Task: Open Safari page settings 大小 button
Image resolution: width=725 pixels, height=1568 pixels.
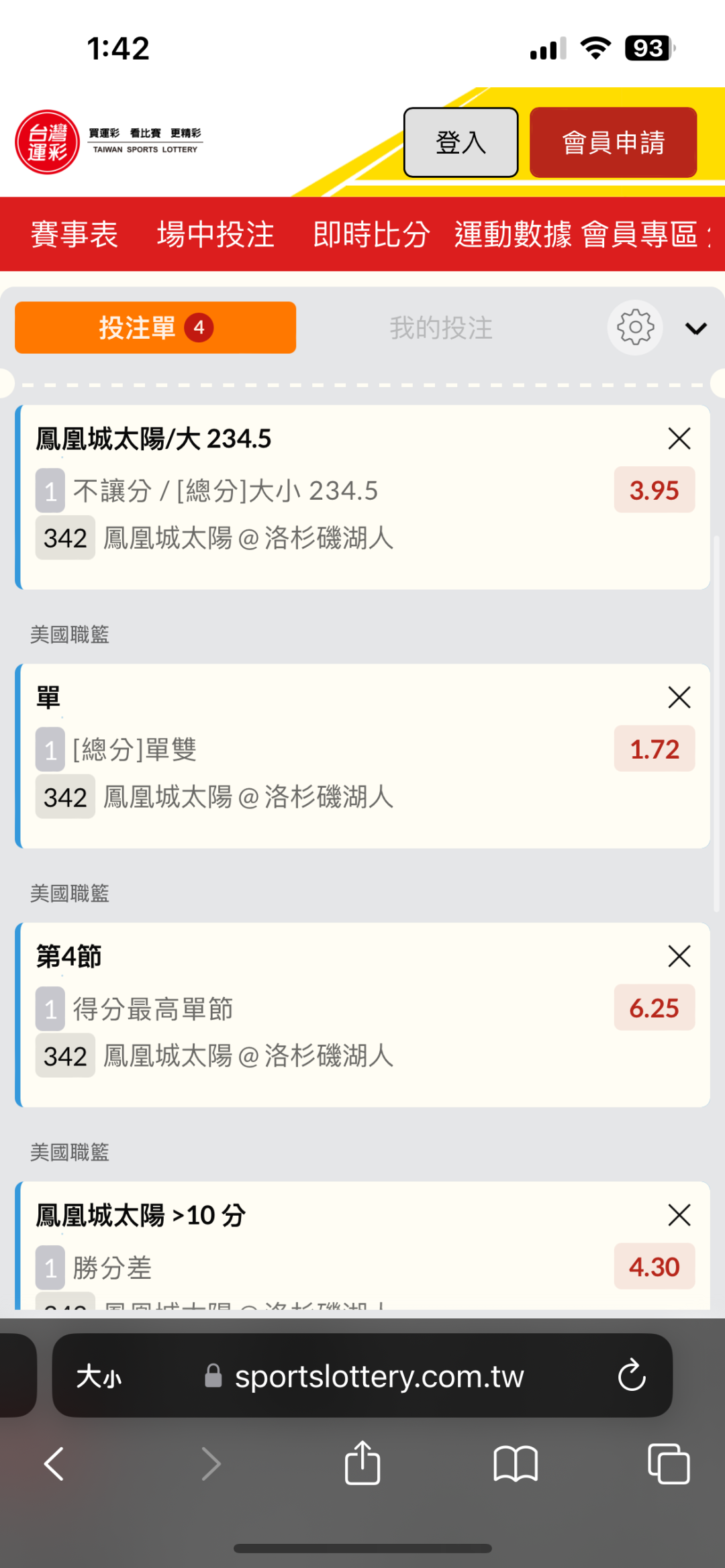Action: pyautogui.click(x=99, y=1377)
